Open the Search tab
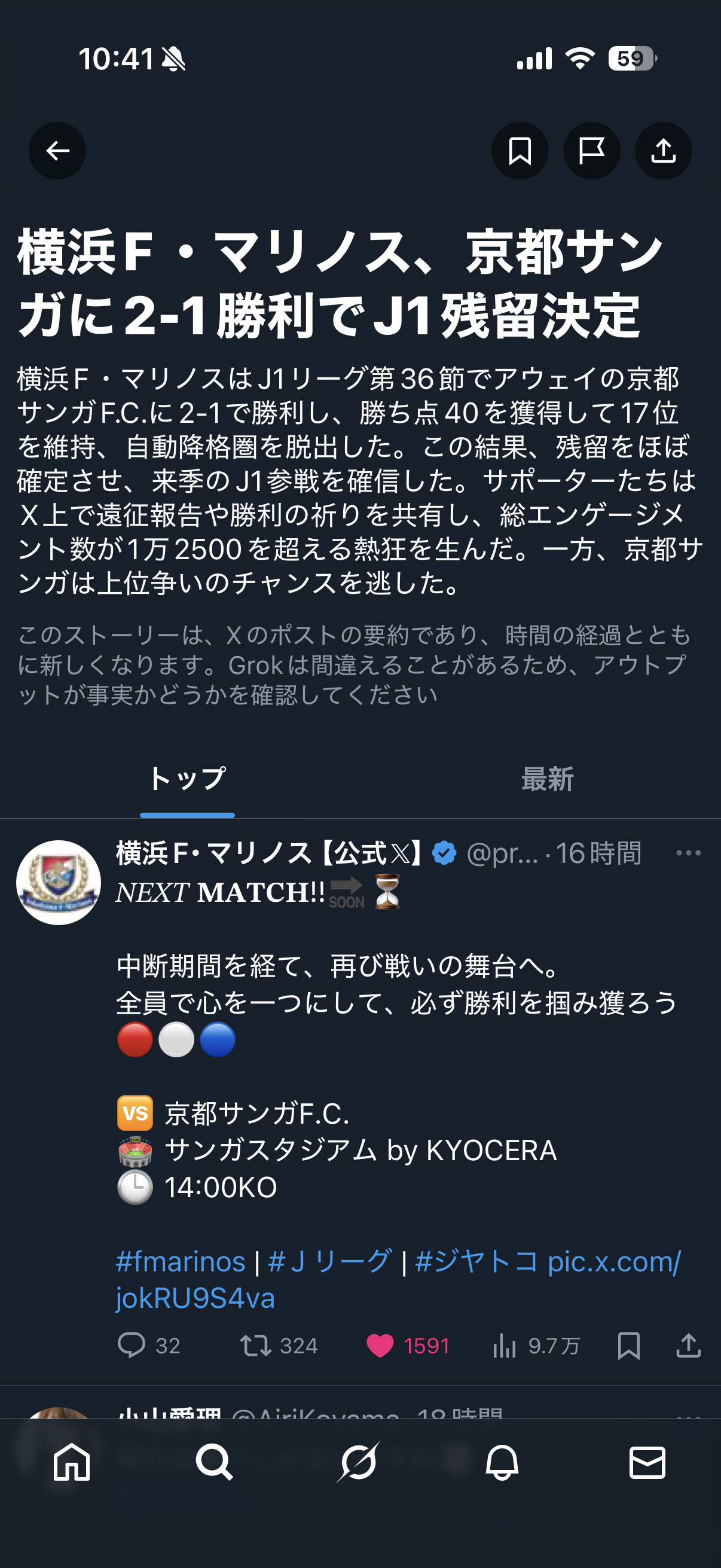 pos(214,1462)
